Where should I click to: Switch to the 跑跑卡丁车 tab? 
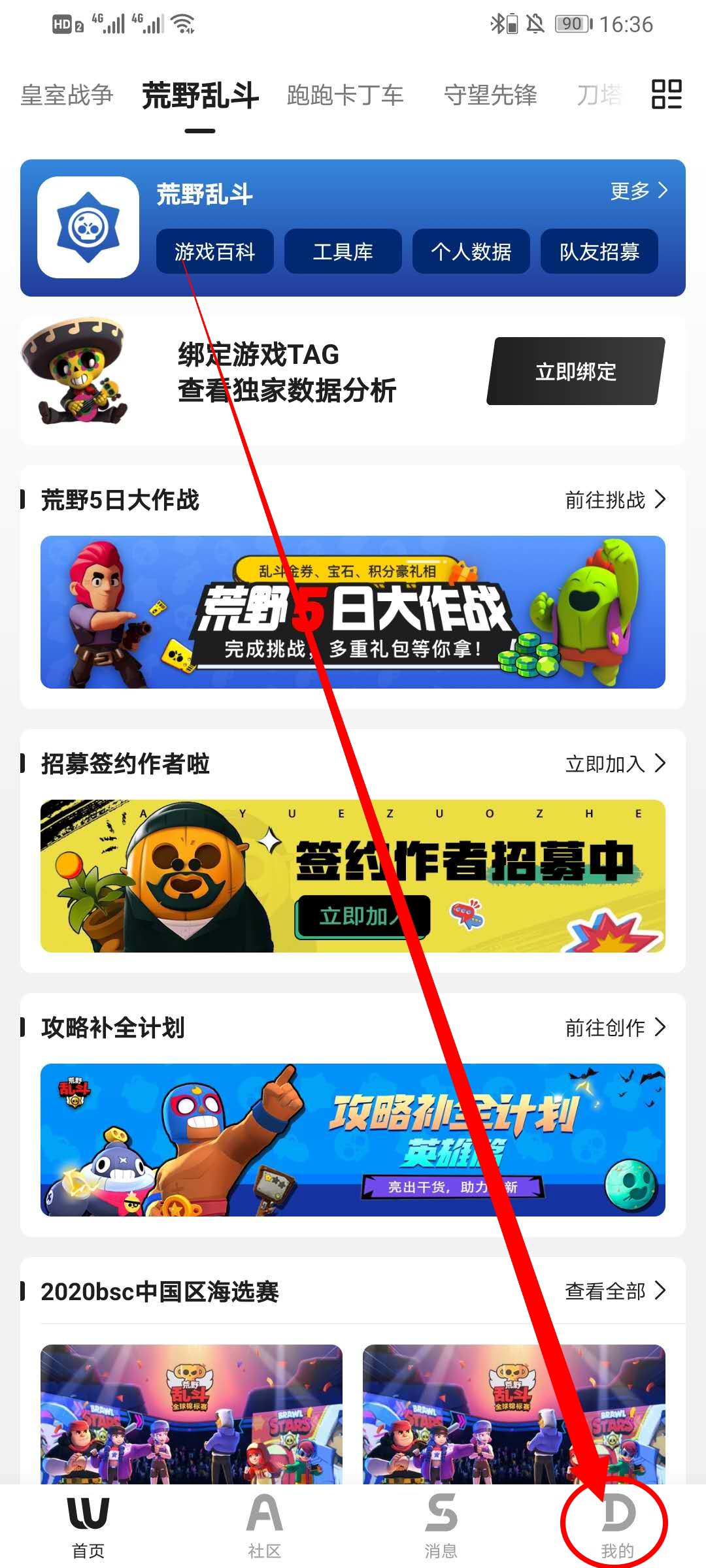[x=345, y=95]
